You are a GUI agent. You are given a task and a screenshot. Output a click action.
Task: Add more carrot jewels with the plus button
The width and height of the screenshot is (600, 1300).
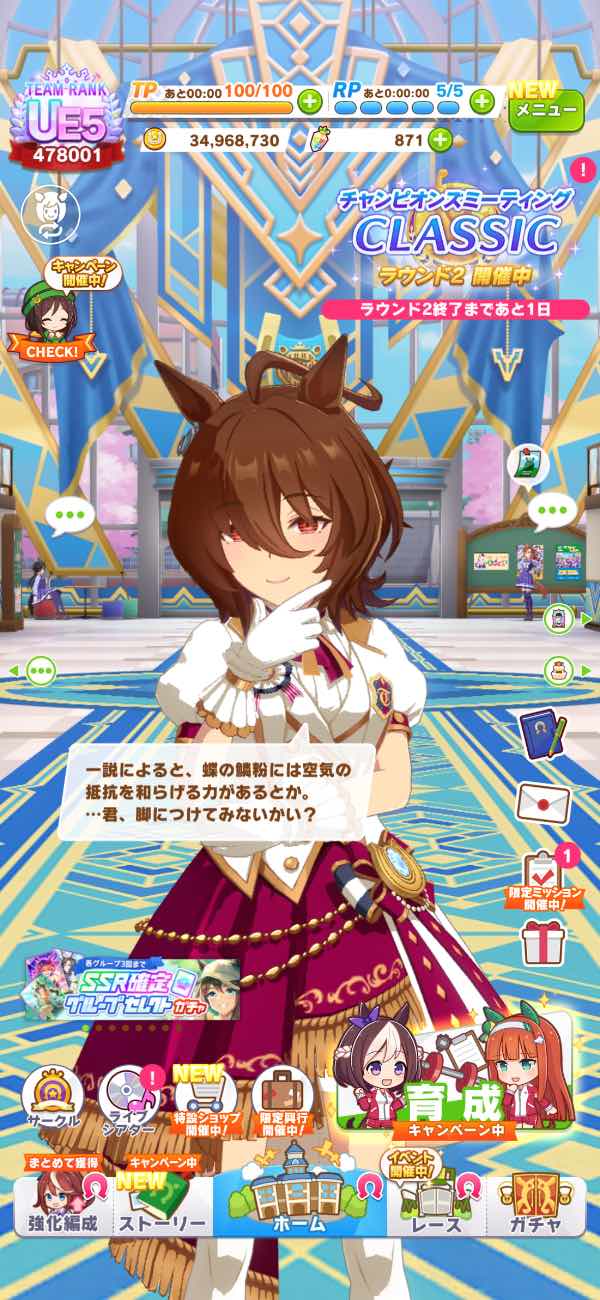coord(440,140)
